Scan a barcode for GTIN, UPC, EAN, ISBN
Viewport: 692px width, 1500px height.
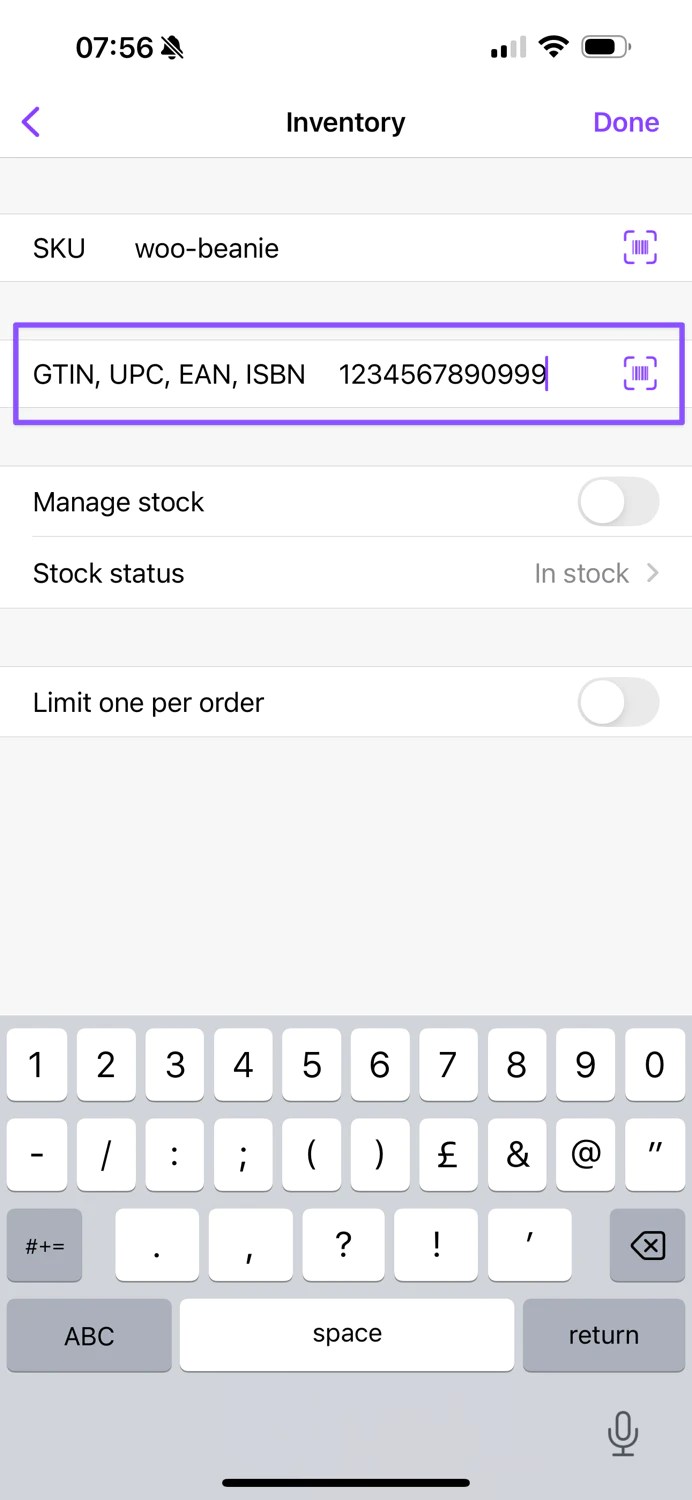640,373
